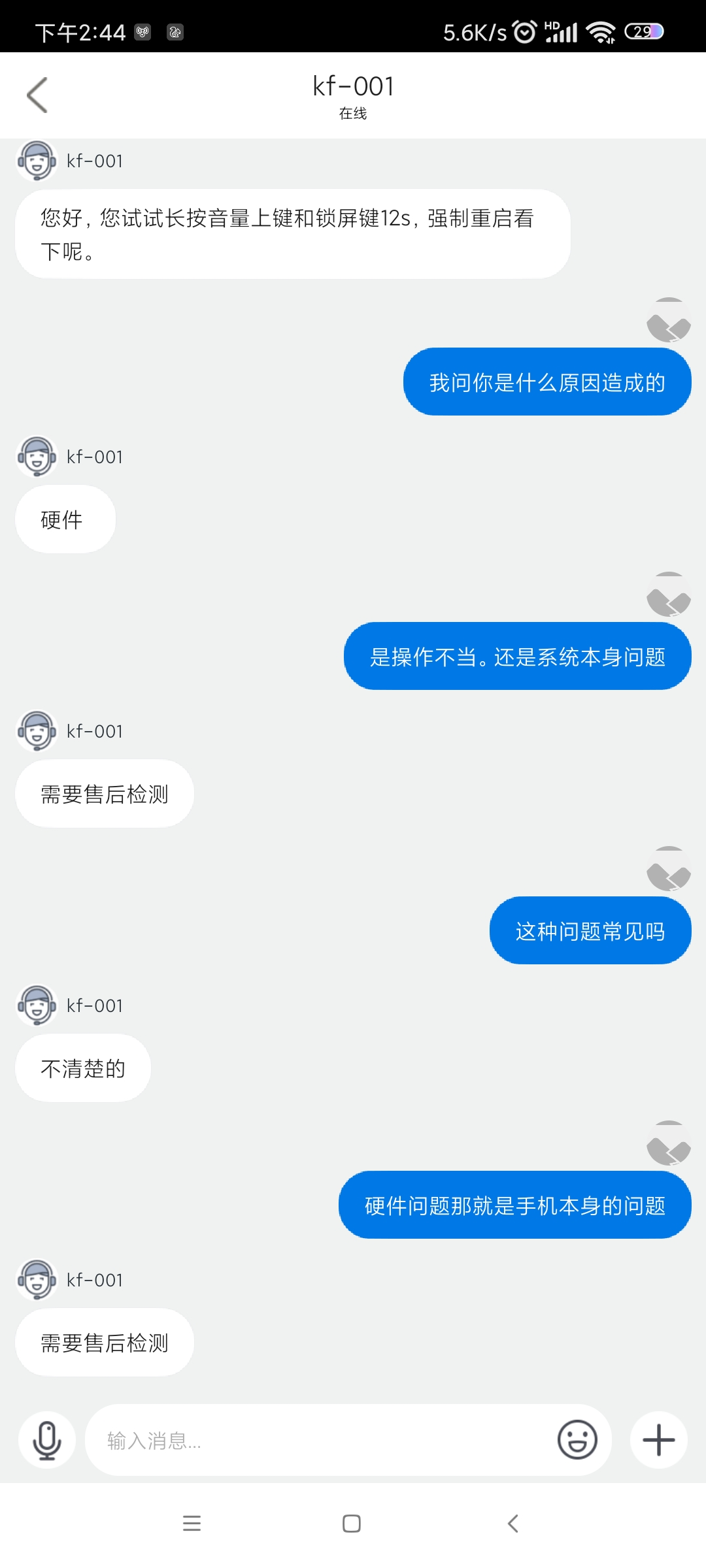706x1568 pixels.
Task: Go back from the kf-001 chat
Action: point(37,95)
